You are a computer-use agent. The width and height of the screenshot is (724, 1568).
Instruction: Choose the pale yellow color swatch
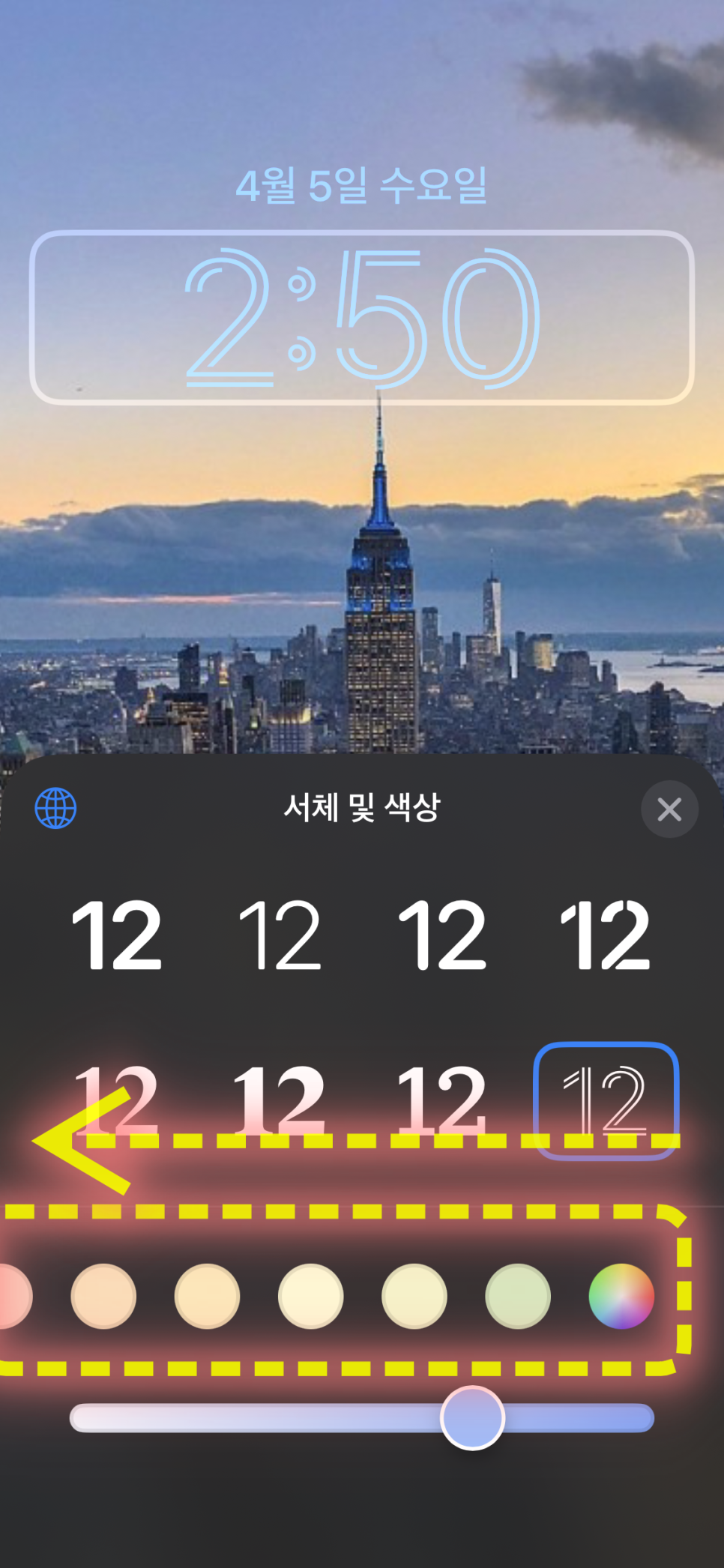tap(414, 1296)
